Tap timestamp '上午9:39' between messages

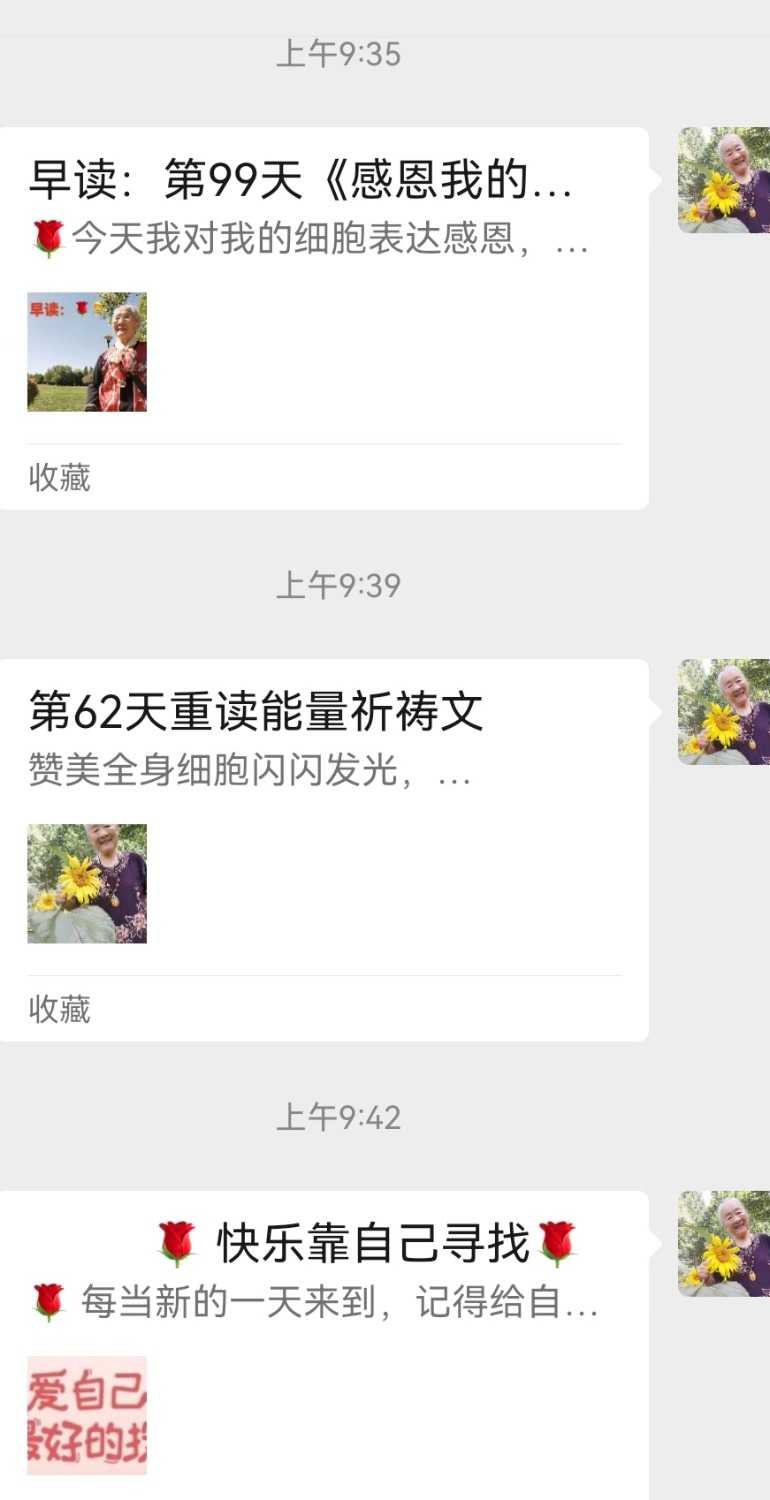pyautogui.click(x=339, y=587)
